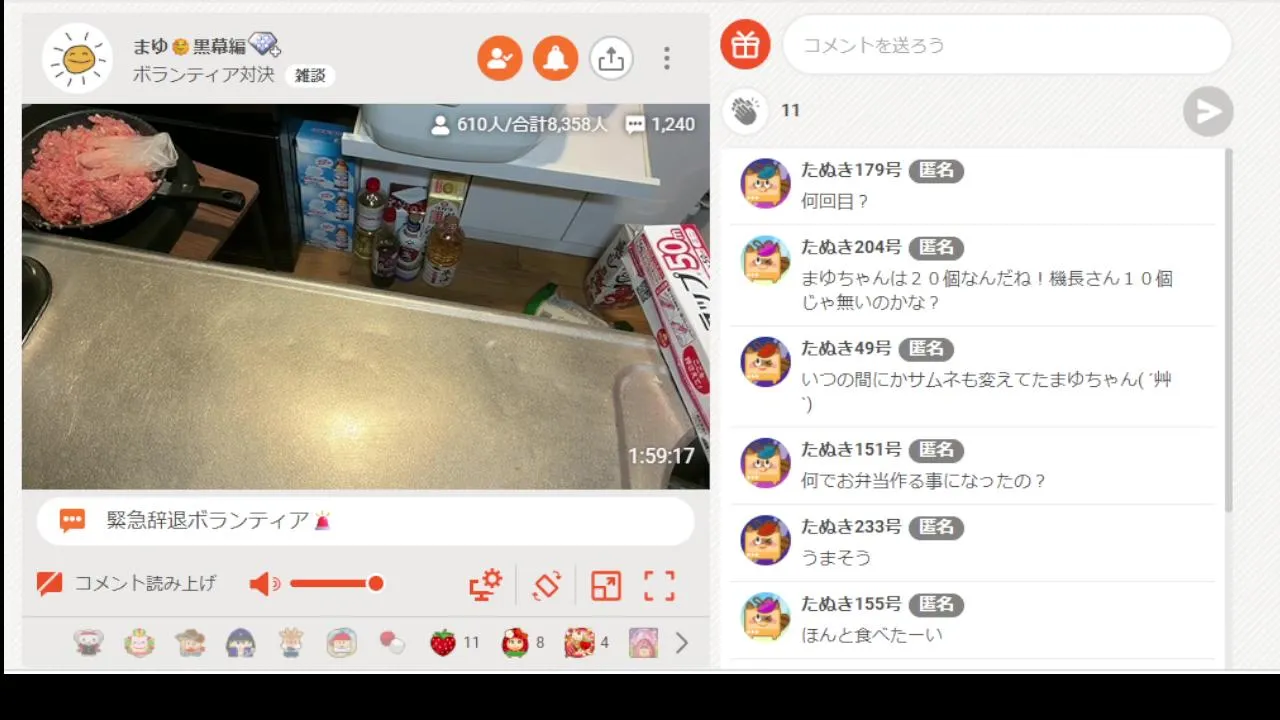
Task: Tap the follow button with the person icon
Action: click(500, 58)
